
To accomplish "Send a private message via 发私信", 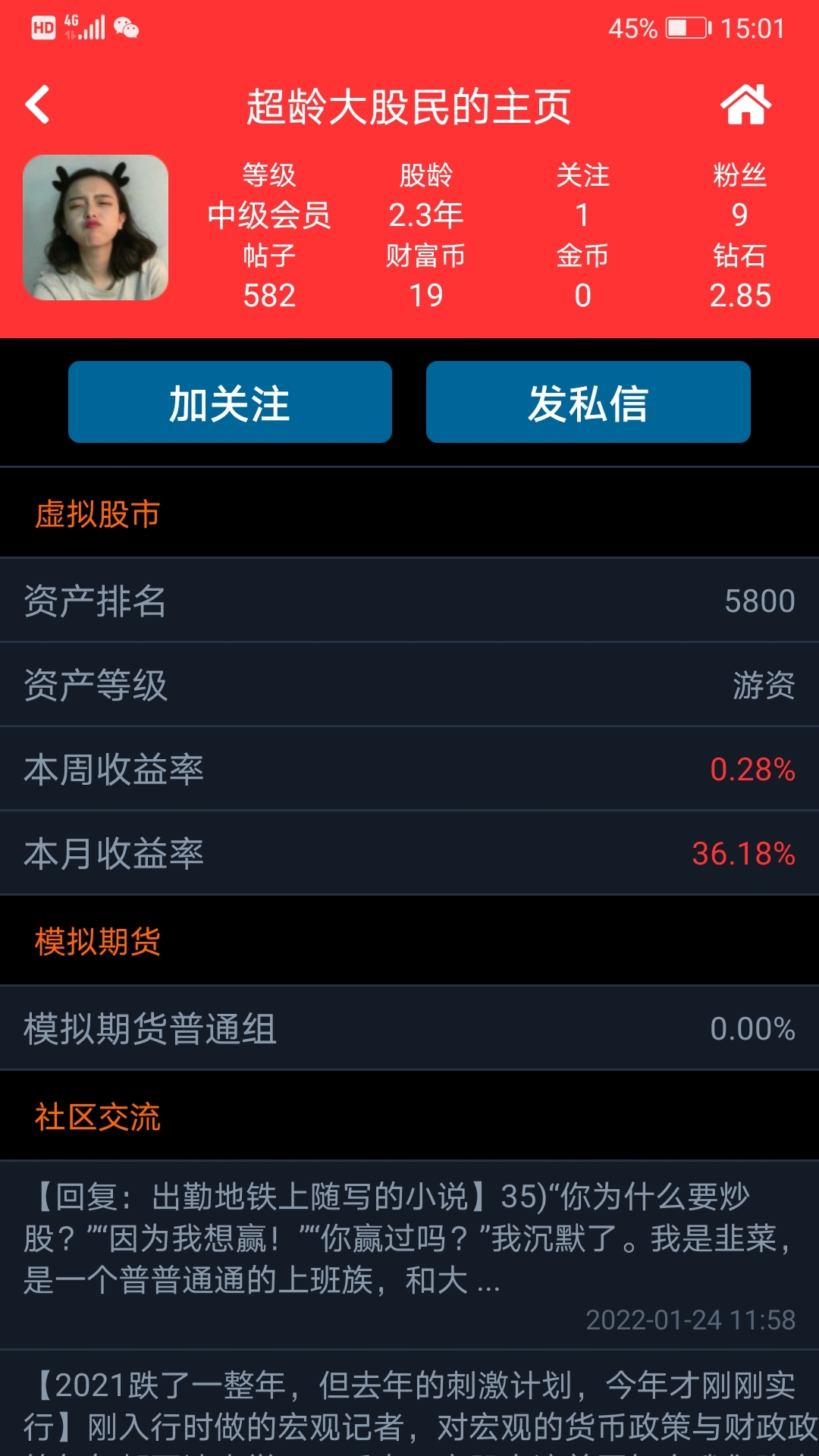I will [588, 402].
